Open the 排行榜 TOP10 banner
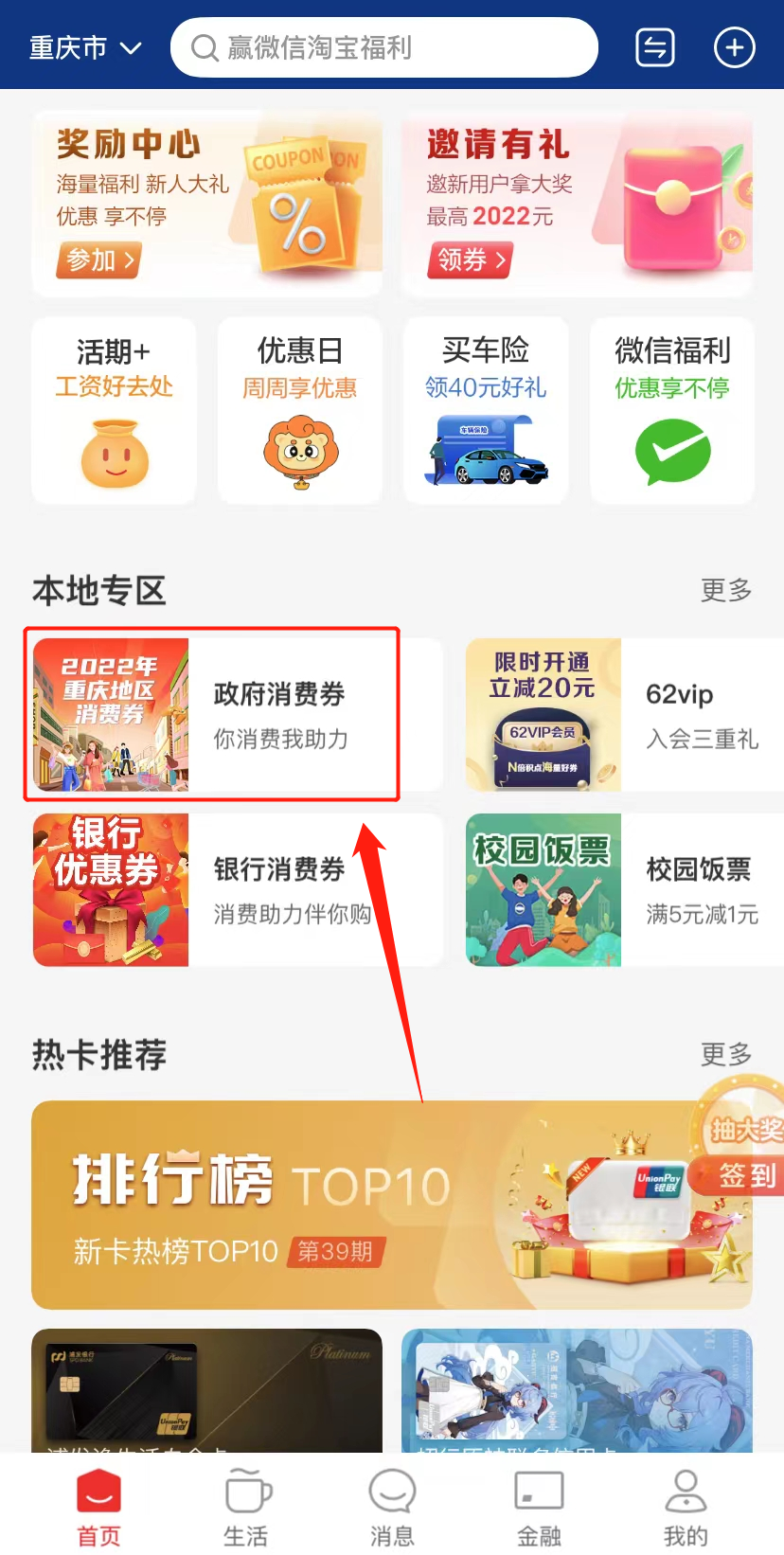This screenshot has height=1555, width=784. [360, 1205]
